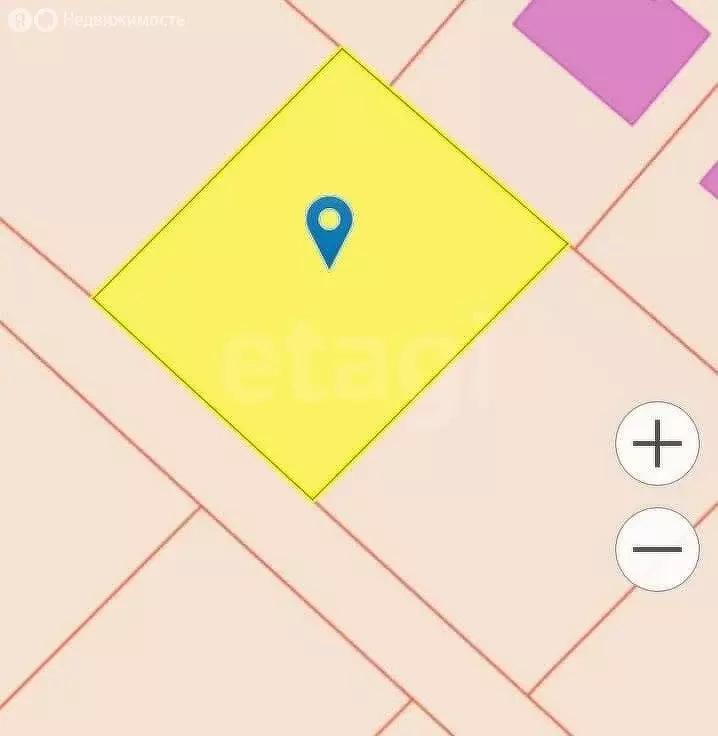Screen dimensions: 718x736
Task: Zoom in with the plus button
Action: (x=657, y=444)
